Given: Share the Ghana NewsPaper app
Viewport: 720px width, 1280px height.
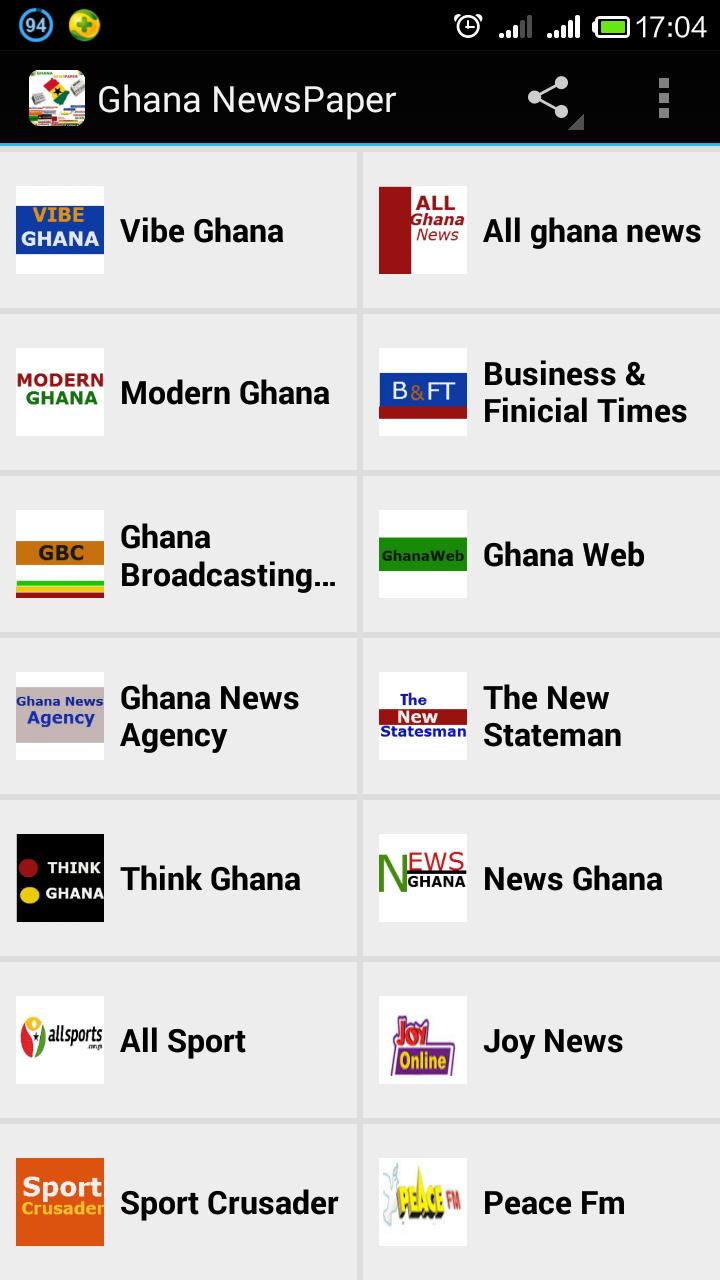Looking at the screenshot, I should (x=549, y=99).
